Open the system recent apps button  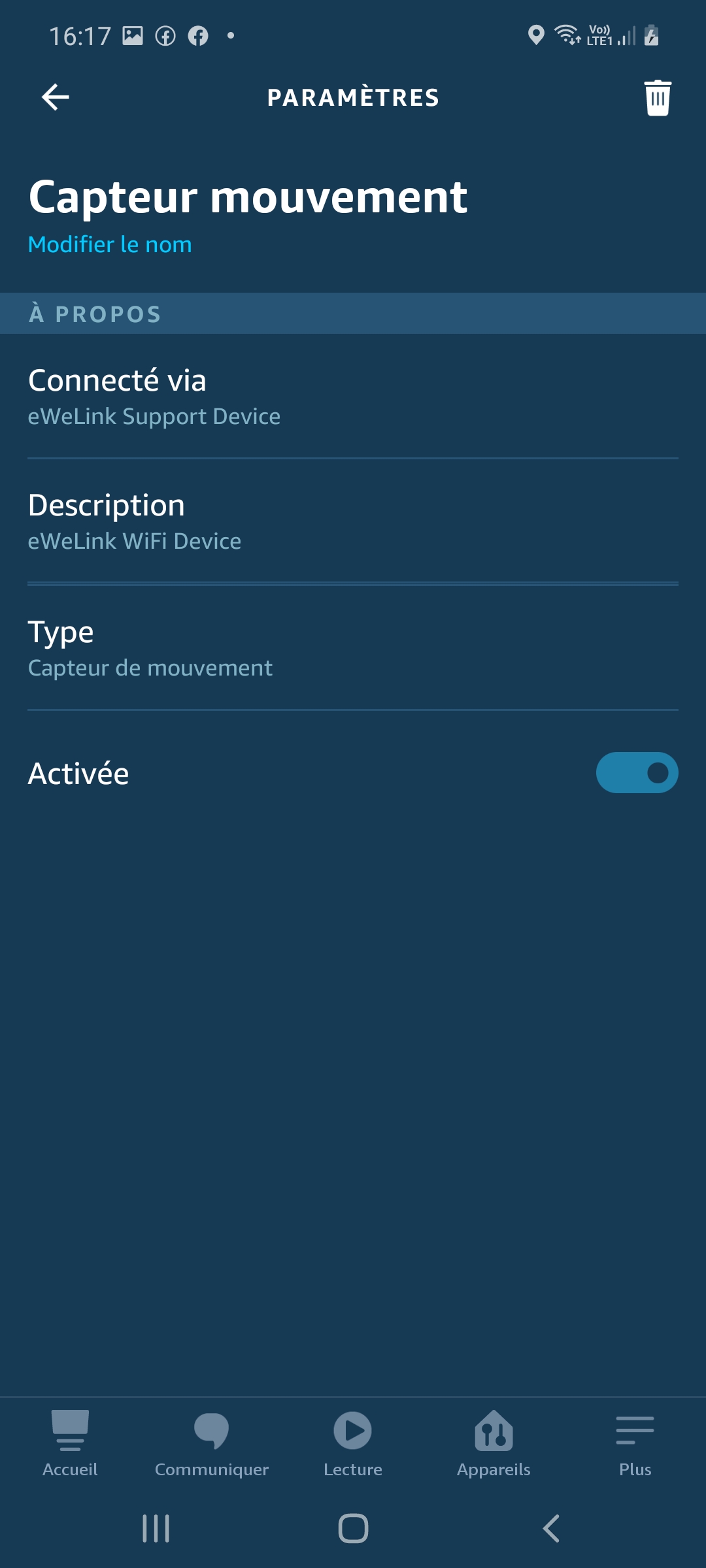click(156, 1528)
